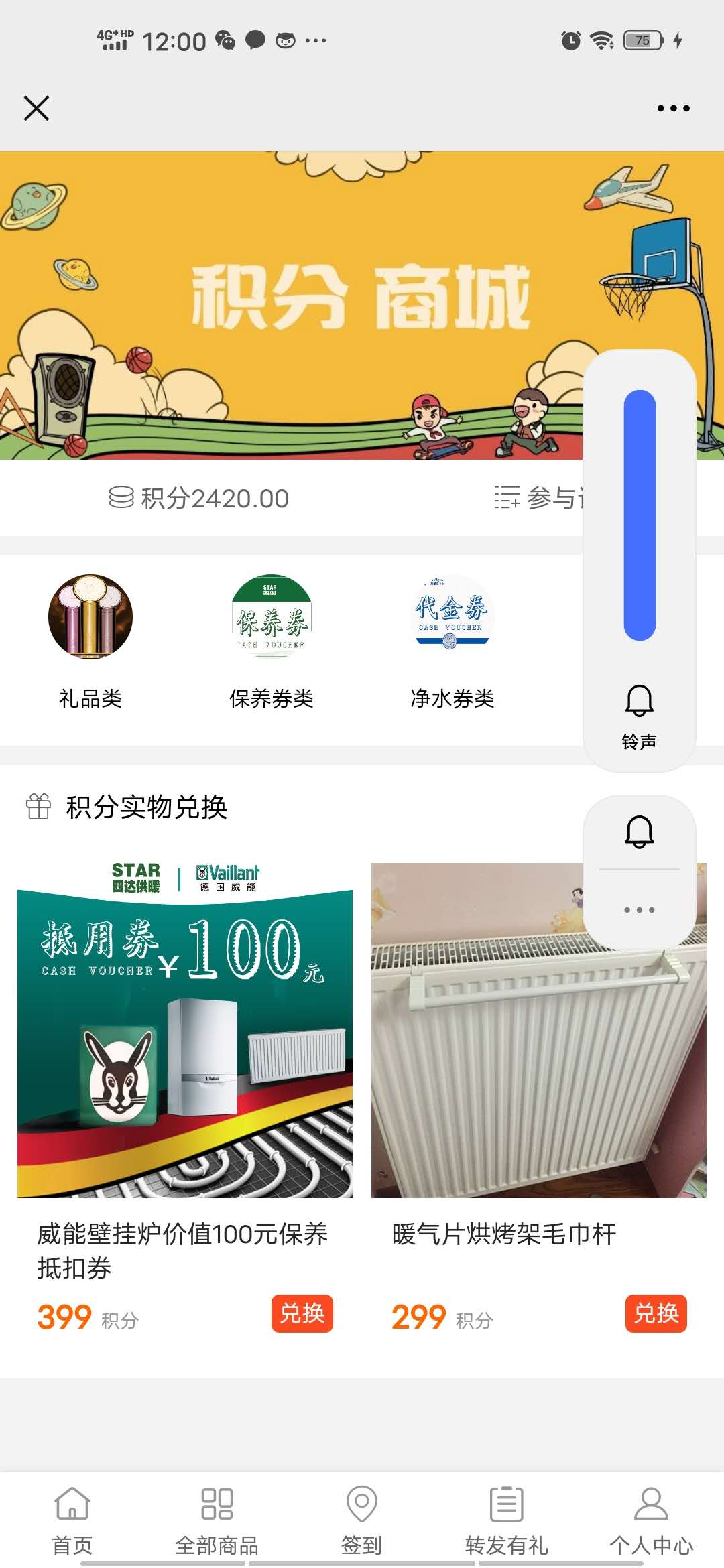Open more volume settings dots
Image resolution: width=724 pixels, height=1568 pixels.
pyautogui.click(x=639, y=909)
